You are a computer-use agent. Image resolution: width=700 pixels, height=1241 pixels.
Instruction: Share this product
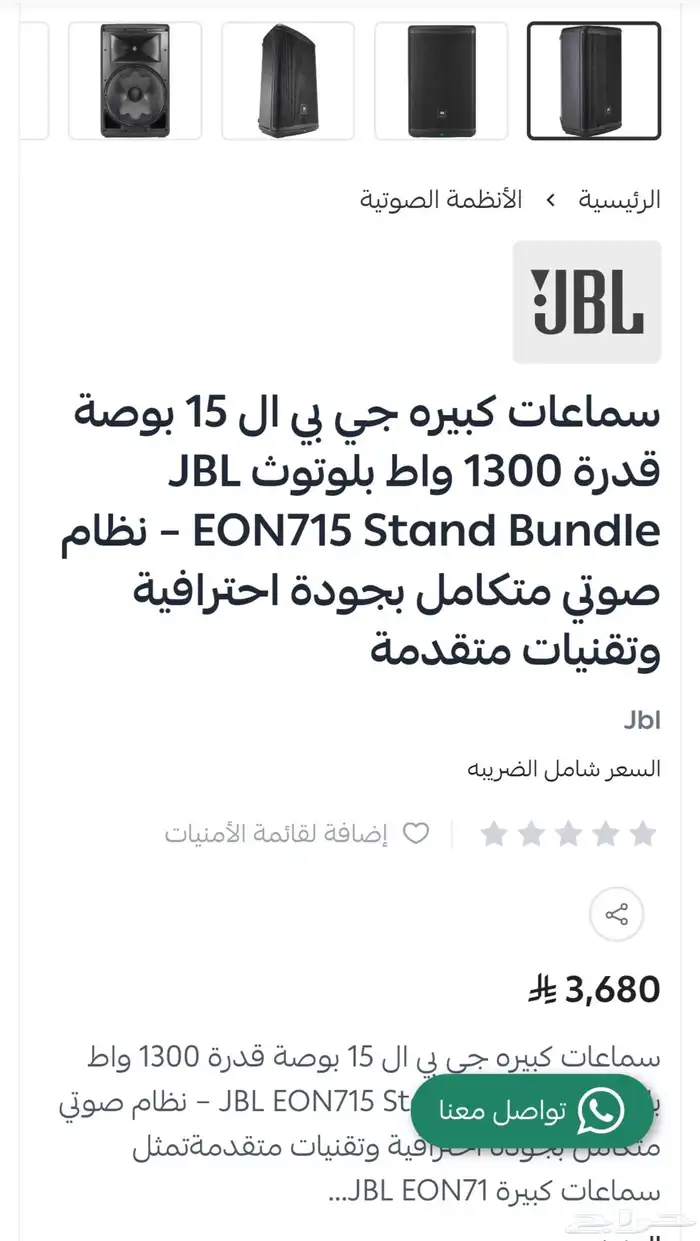point(616,914)
